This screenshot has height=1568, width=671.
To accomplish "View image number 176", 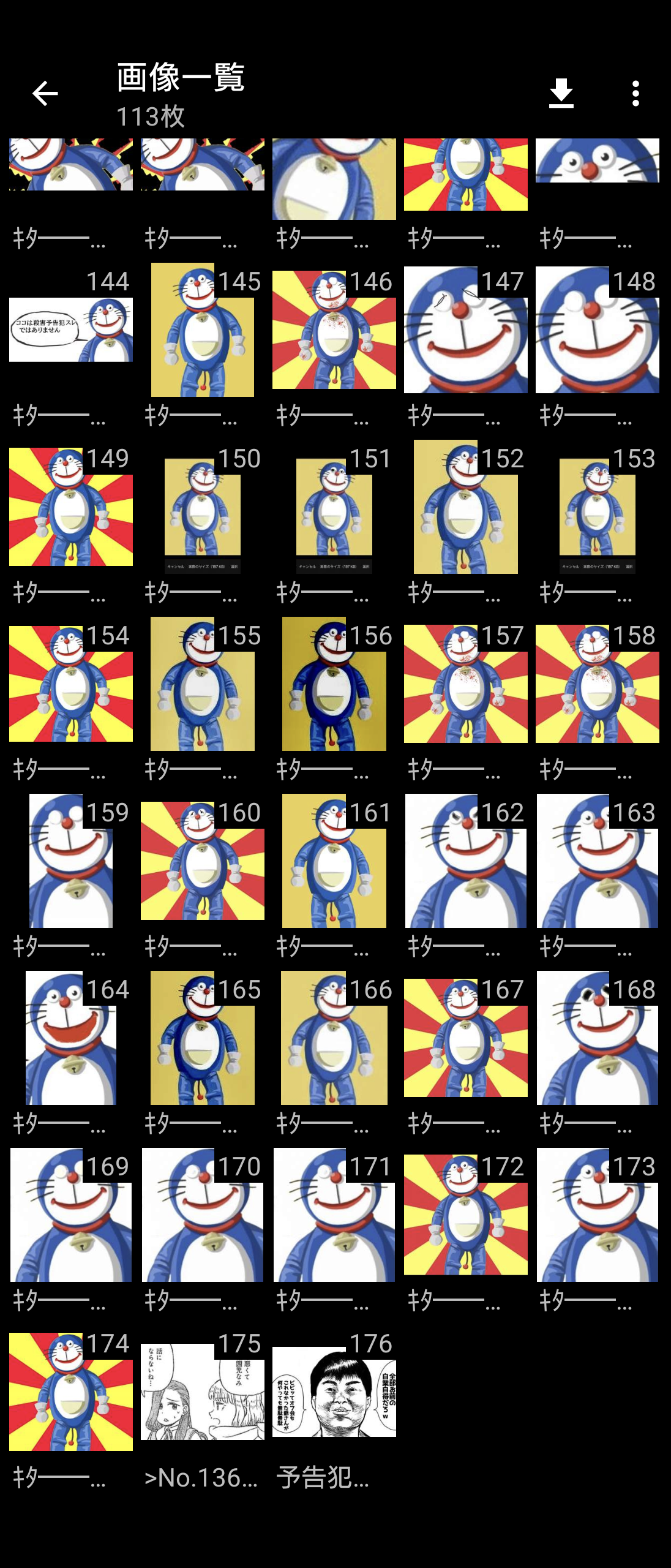I will tap(334, 1392).
